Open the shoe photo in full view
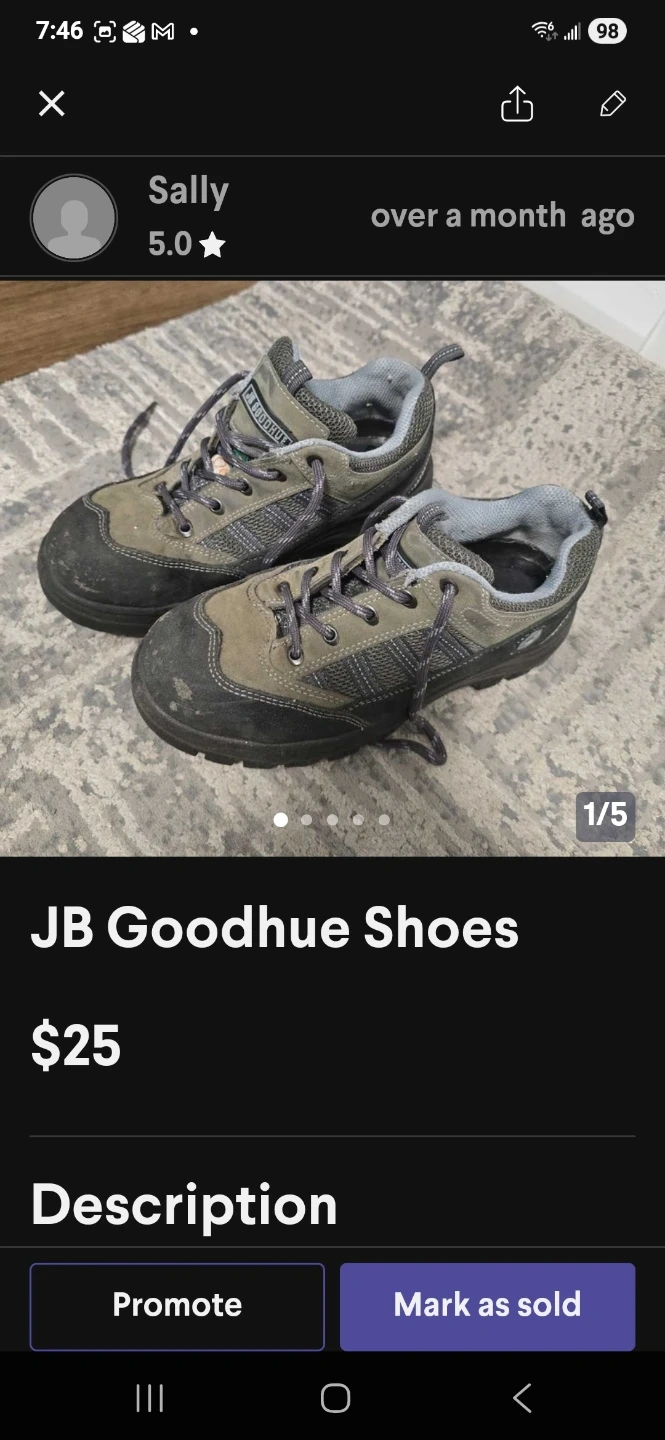This screenshot has width=665, height=1440. tap(332, 567)
